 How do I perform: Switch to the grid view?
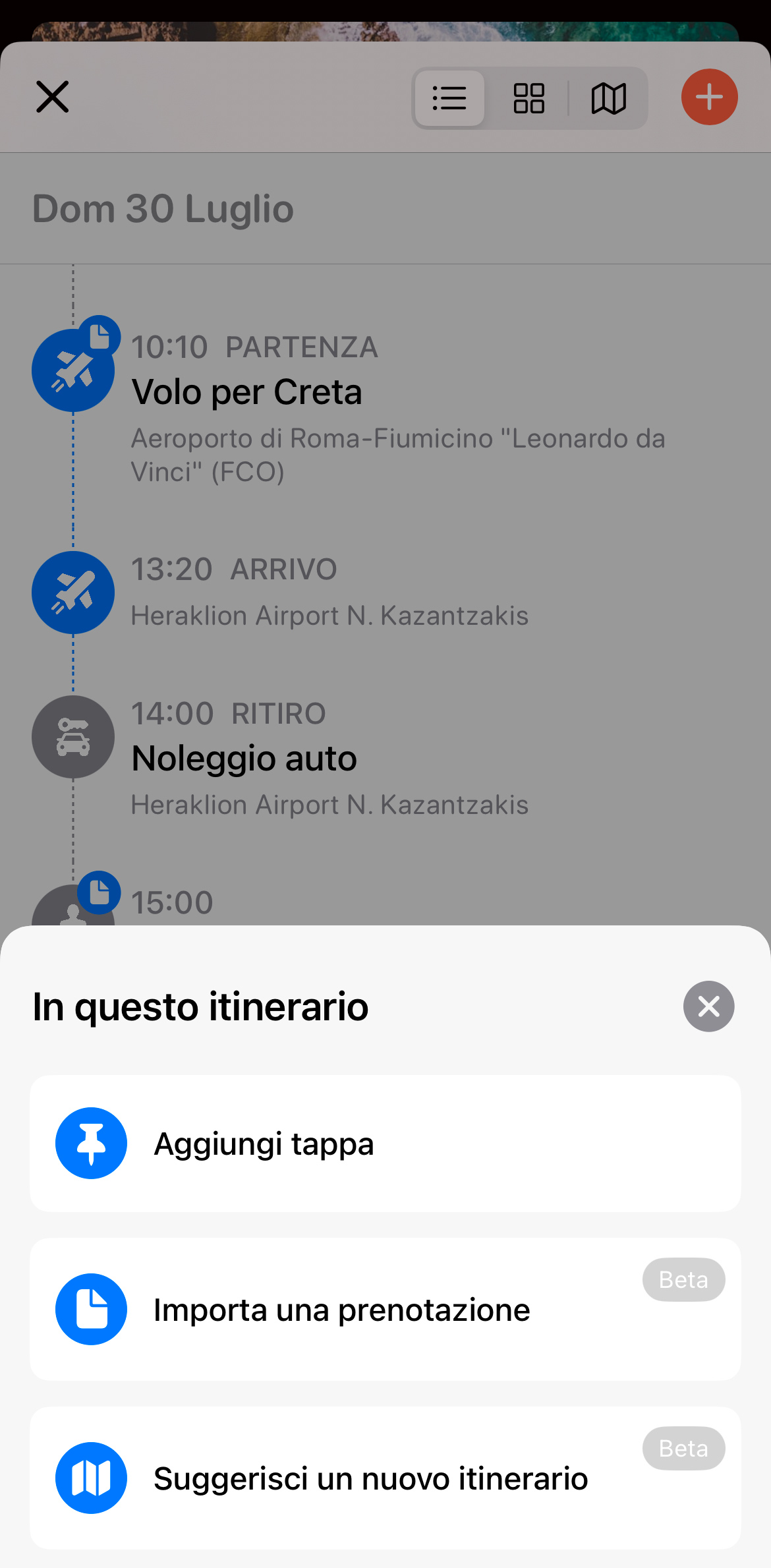528,98
